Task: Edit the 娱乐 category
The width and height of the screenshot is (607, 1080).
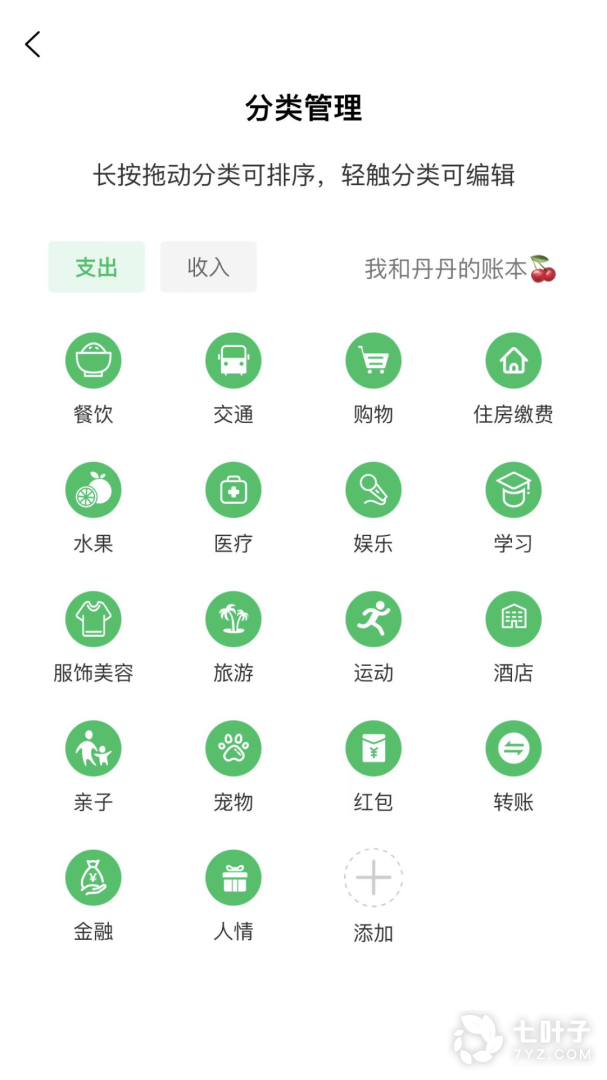Action: point(373,490)
